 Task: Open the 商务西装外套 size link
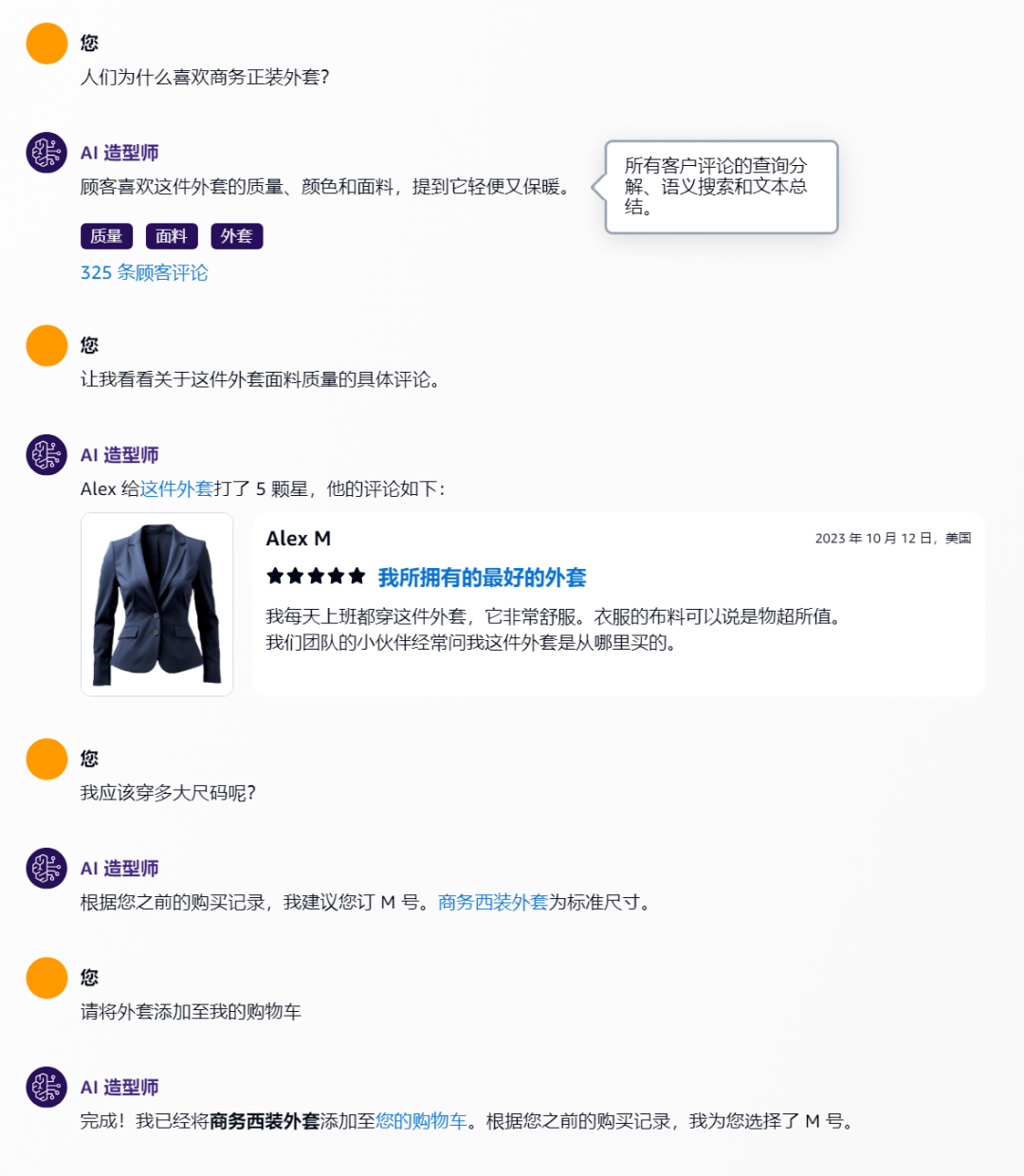pos(493,903)
